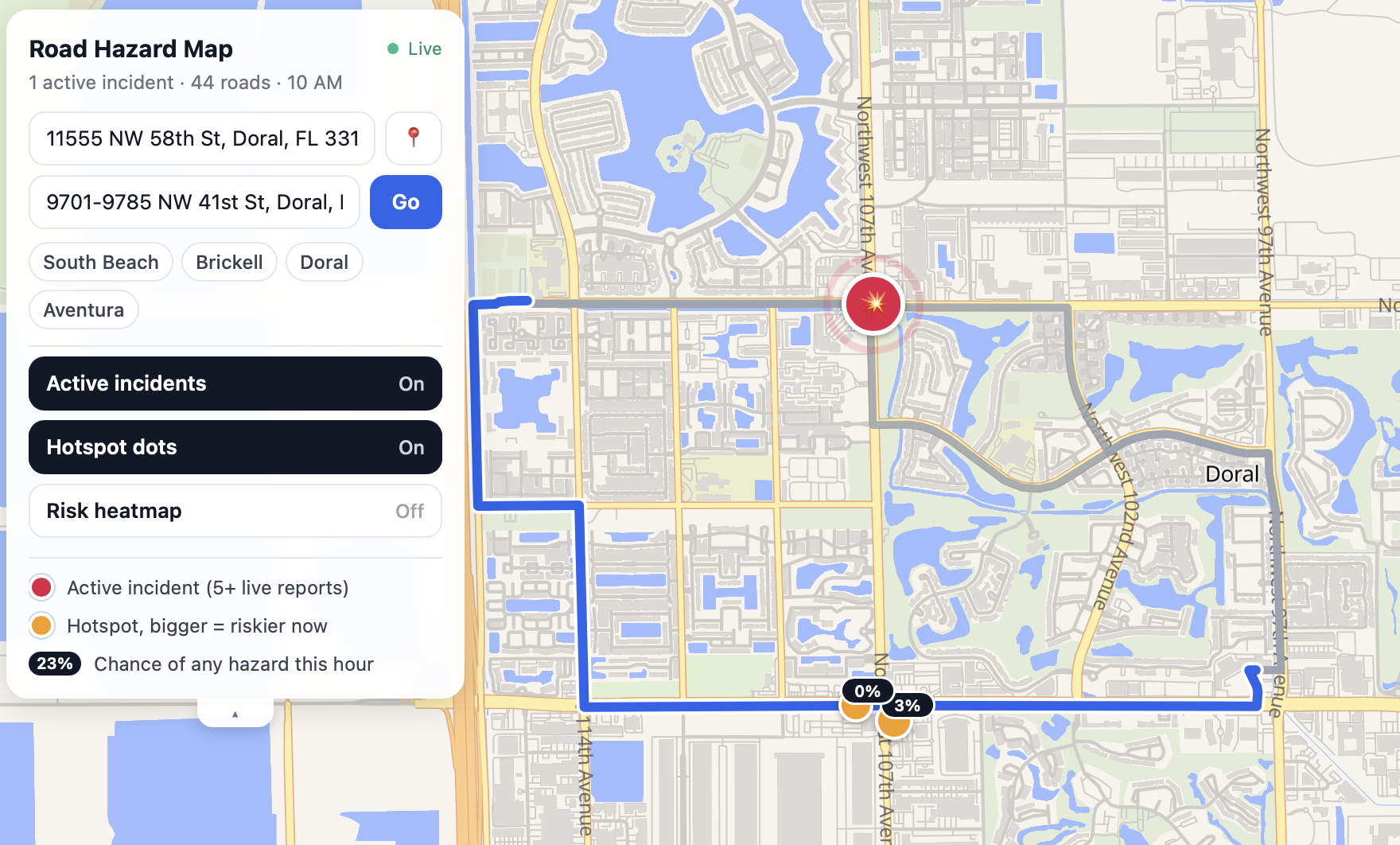Viewport: 1400px width, 845px height.
Task: Tap the pin location icon button
Action: pos(414,138)
